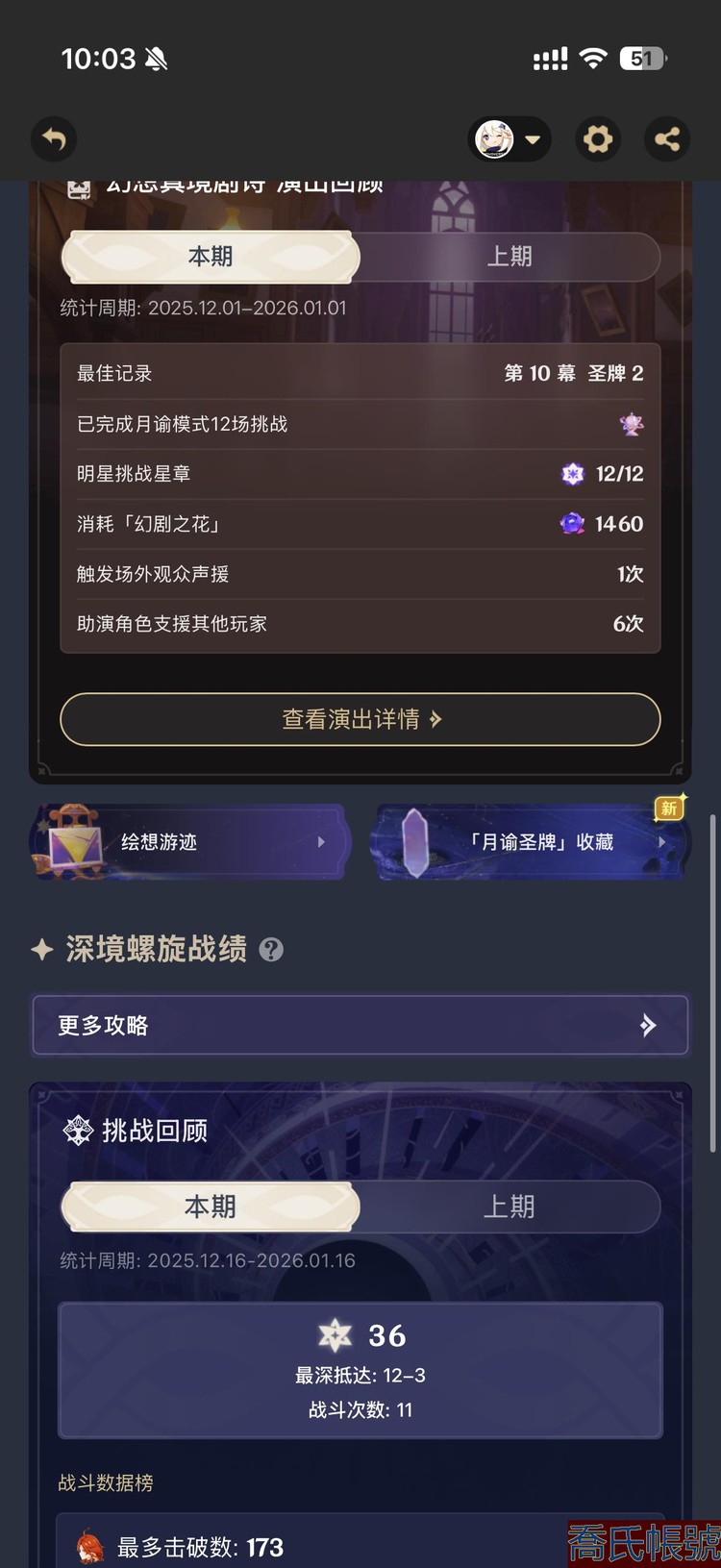Toggle 本期 in the 挑战回顾 section
Image resolution: width=721 pixels, height=1568 pixels.
pyautogui.click(x=211, y=1207)
